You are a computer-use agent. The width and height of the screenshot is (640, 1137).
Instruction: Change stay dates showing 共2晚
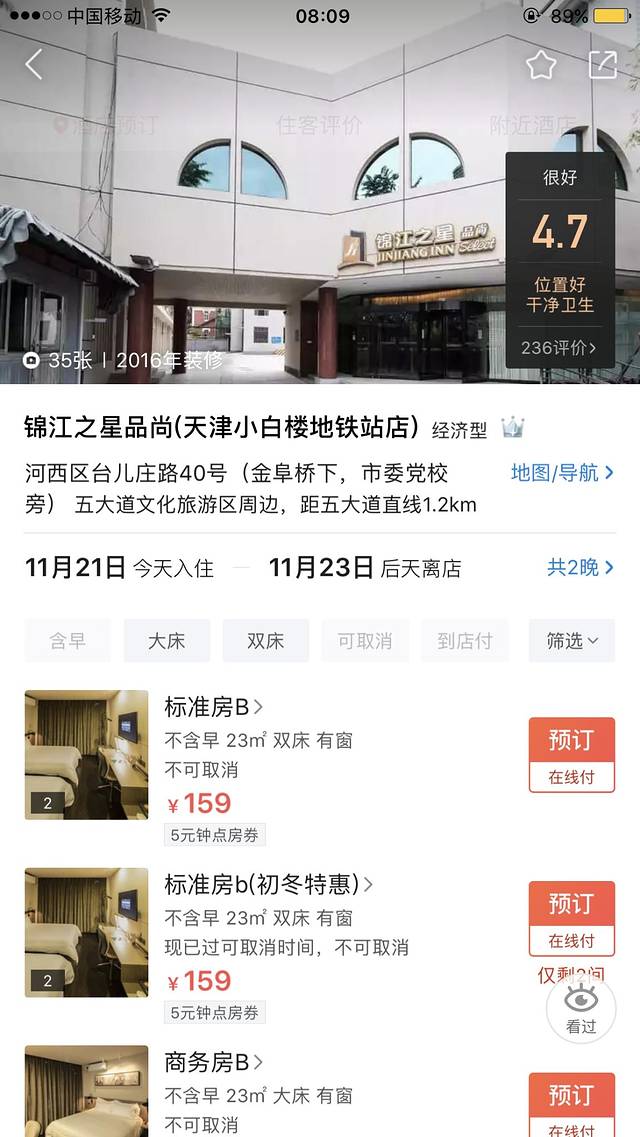(579, 568)
